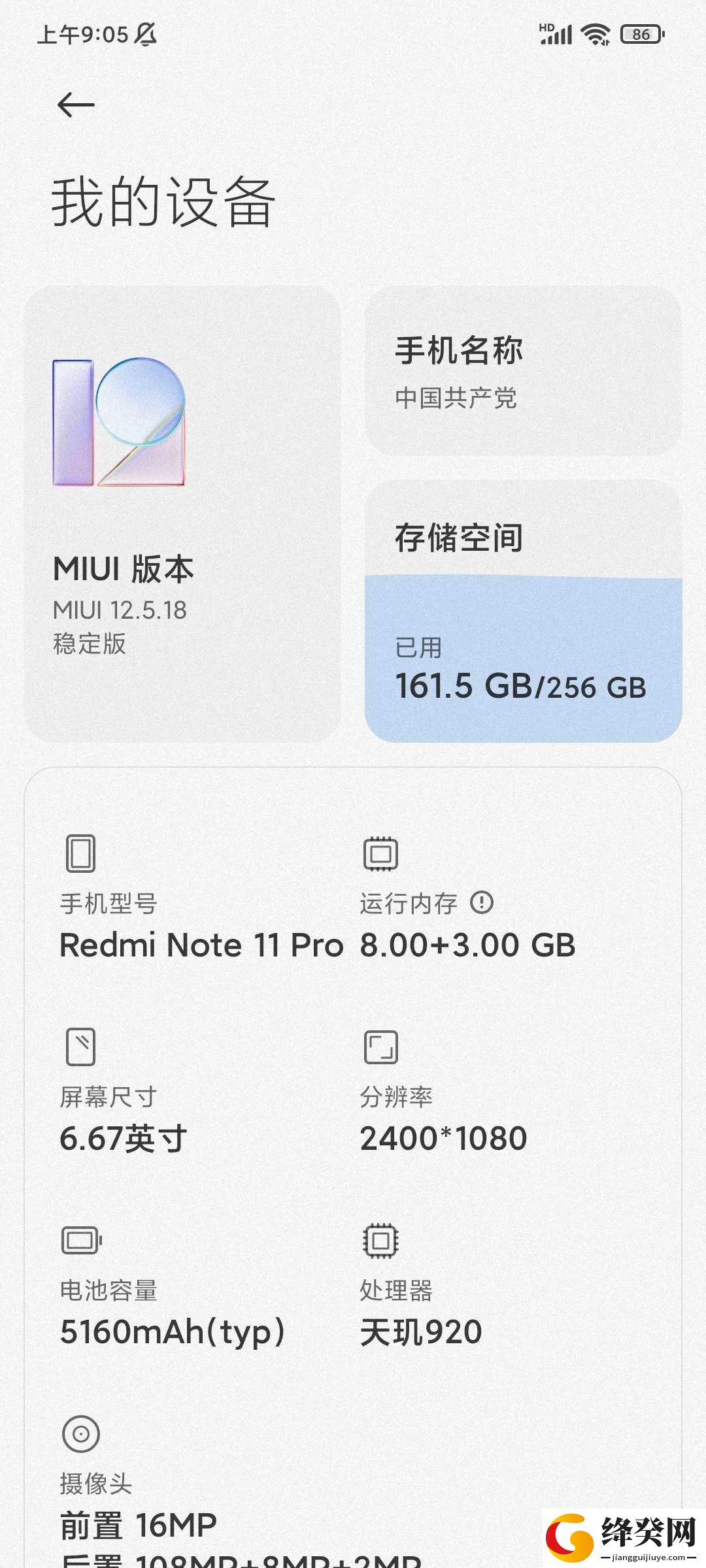Open the MIUI 版本 card

(x=182, y=514)
